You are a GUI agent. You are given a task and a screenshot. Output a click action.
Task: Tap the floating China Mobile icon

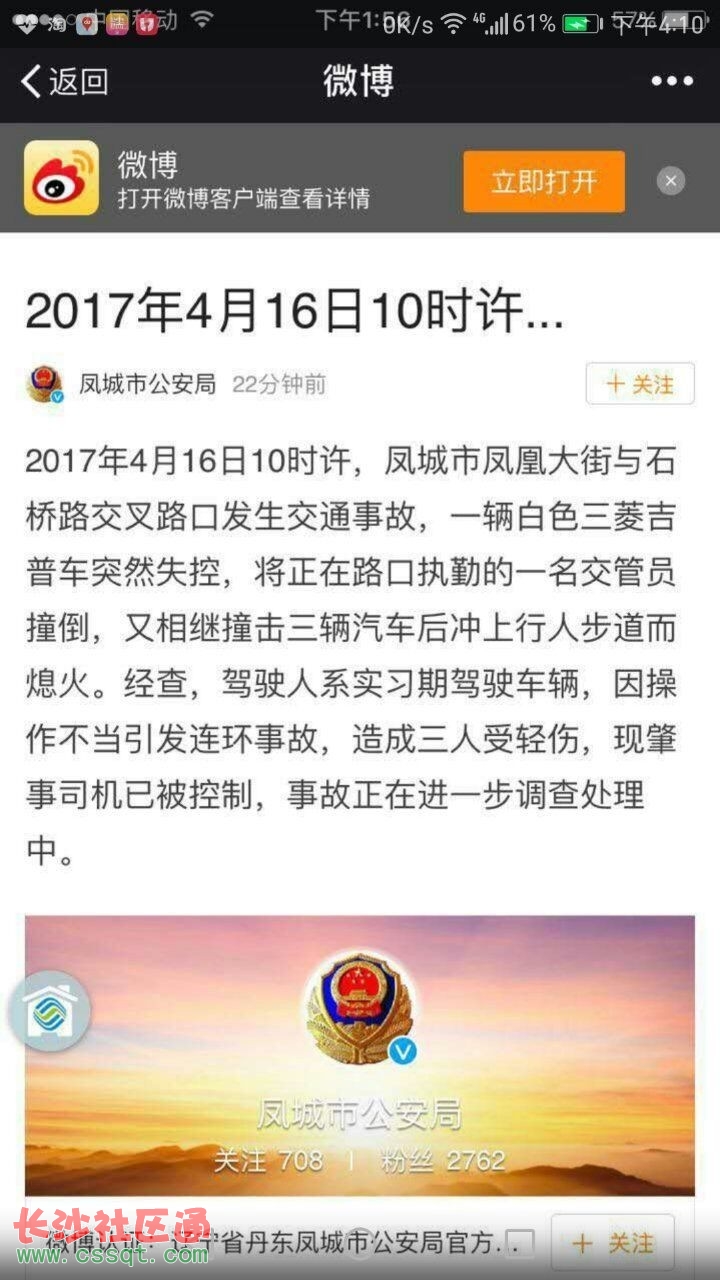click(47, 1011)
